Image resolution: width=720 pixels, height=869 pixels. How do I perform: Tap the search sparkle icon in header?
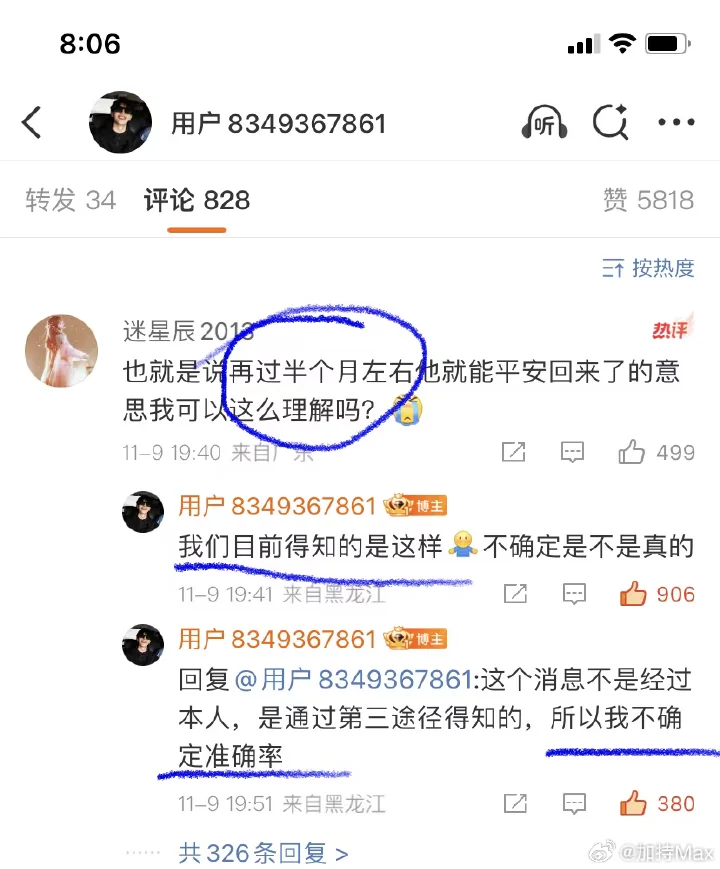click(610, 123)
